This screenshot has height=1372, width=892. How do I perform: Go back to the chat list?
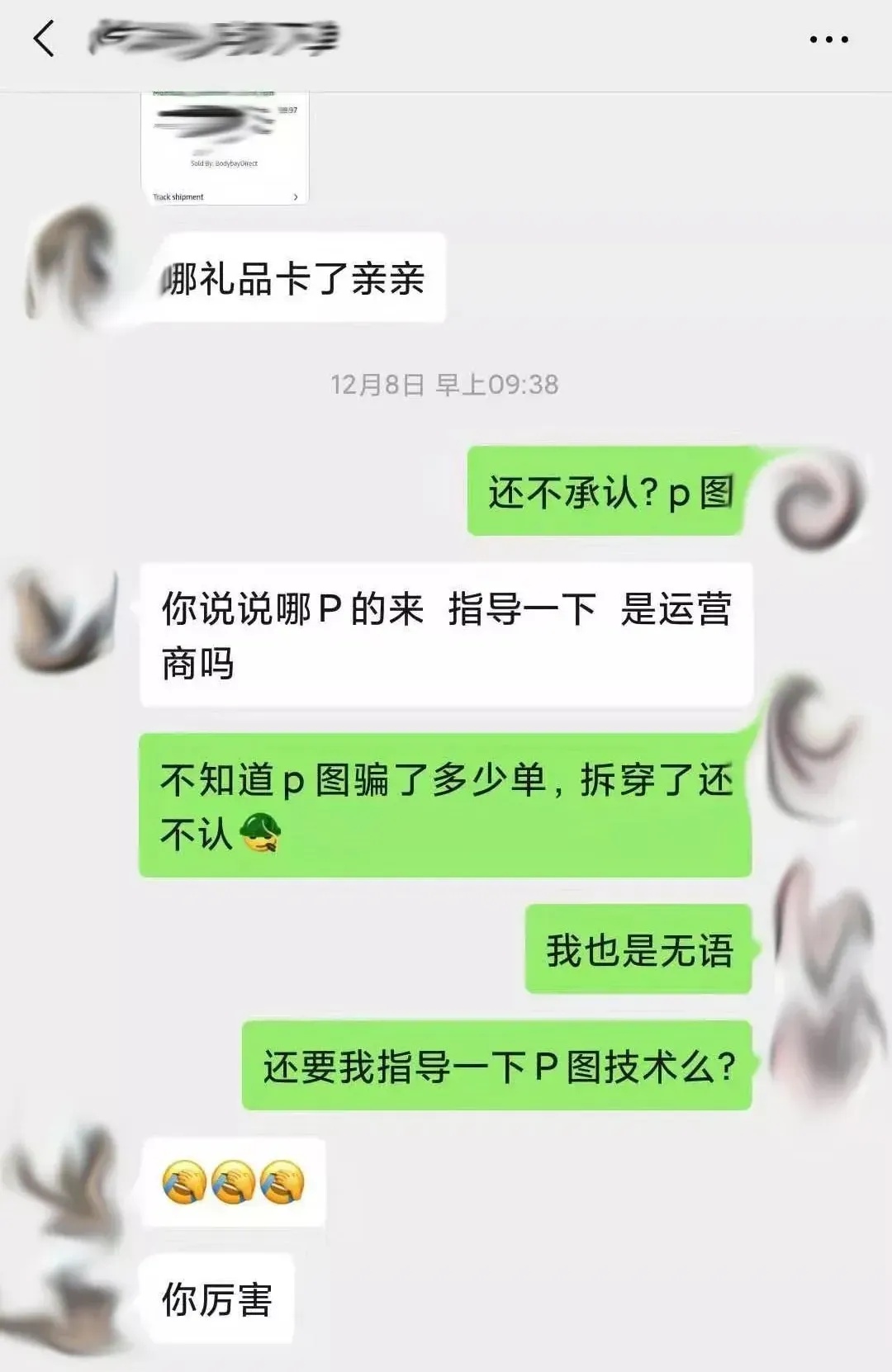tap(44, 39)
